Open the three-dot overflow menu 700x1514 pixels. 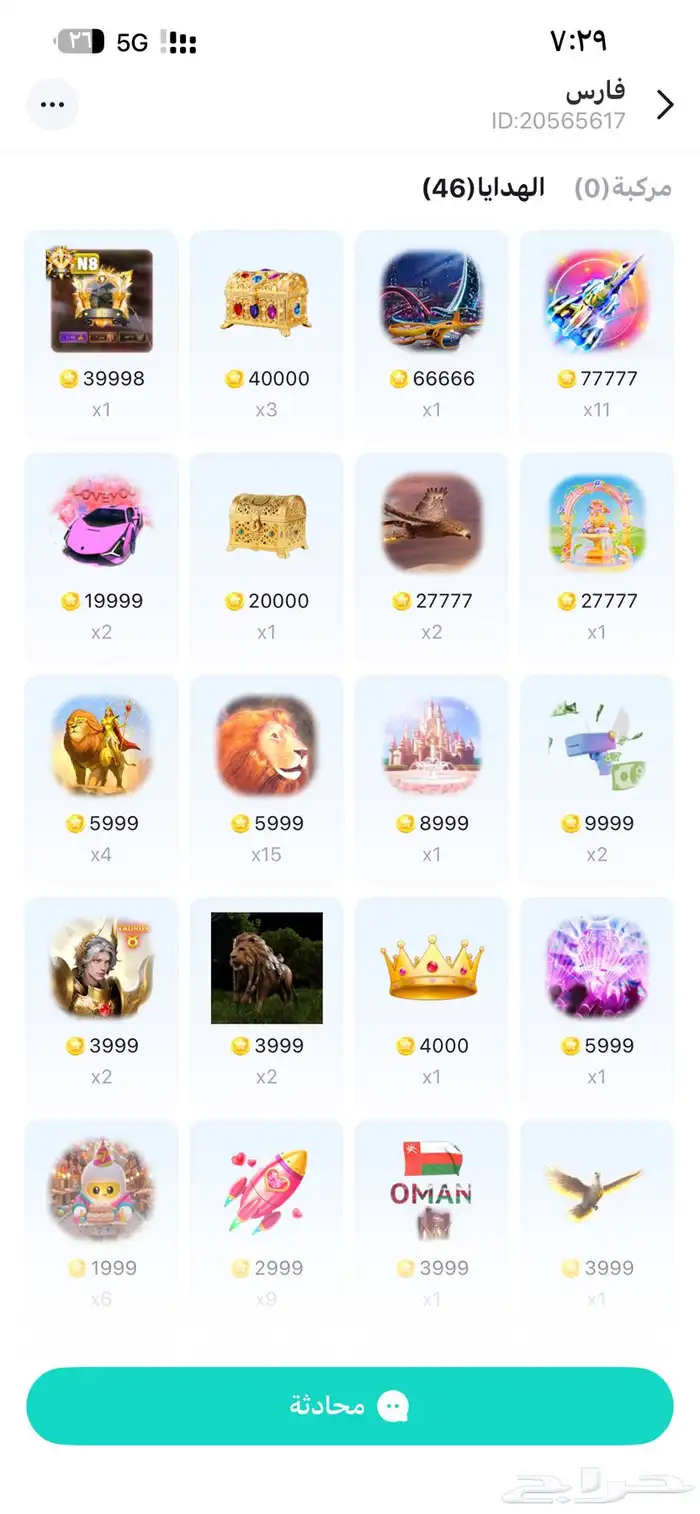pos(52,104)
